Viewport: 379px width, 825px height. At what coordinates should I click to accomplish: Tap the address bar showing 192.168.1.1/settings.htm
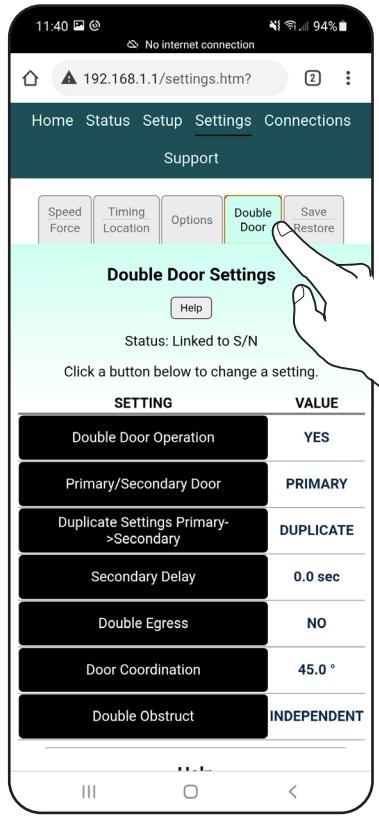pyautogui.click(x=169, y=78)
